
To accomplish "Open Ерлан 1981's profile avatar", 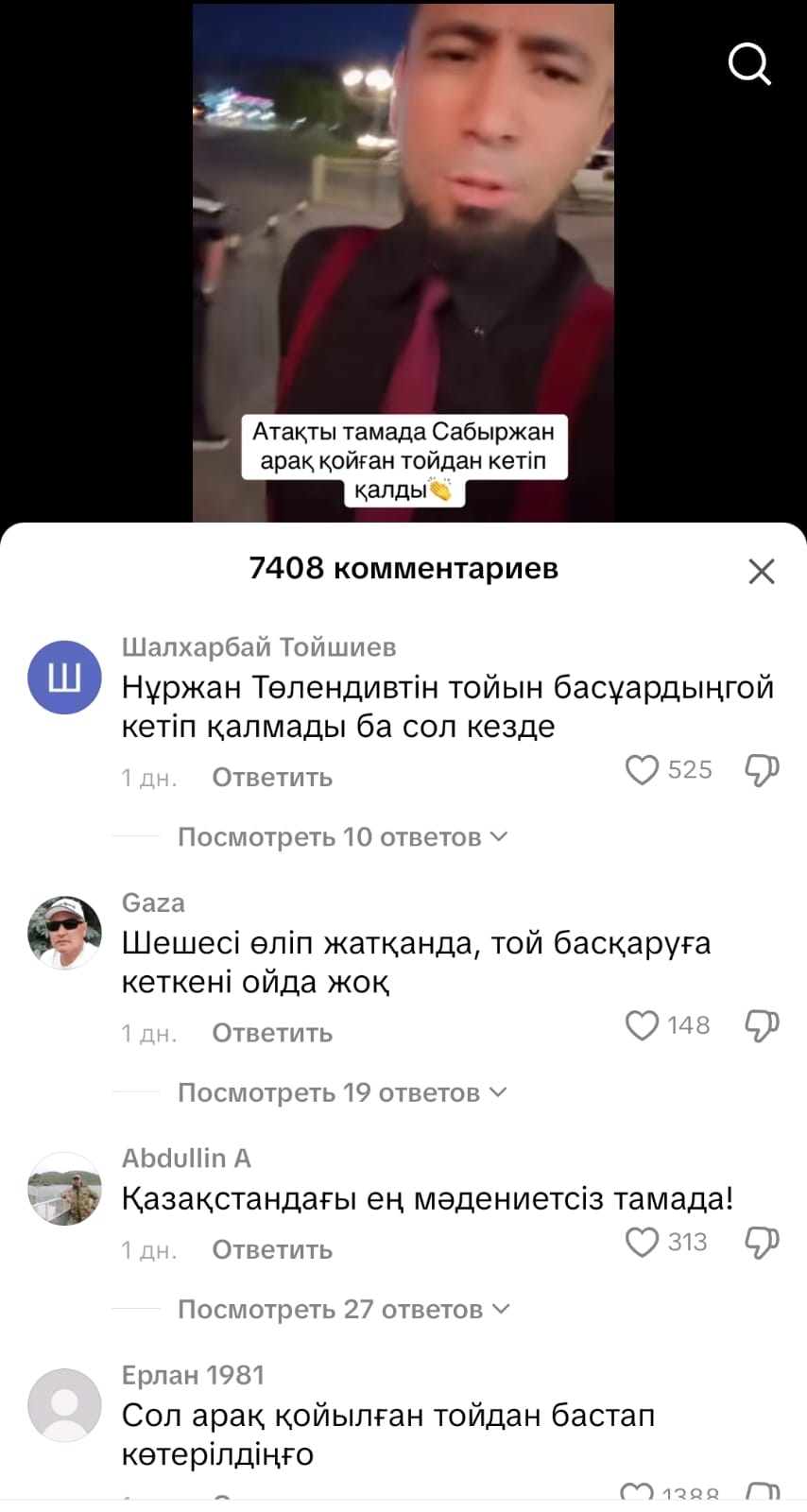I will point(64,1405).
